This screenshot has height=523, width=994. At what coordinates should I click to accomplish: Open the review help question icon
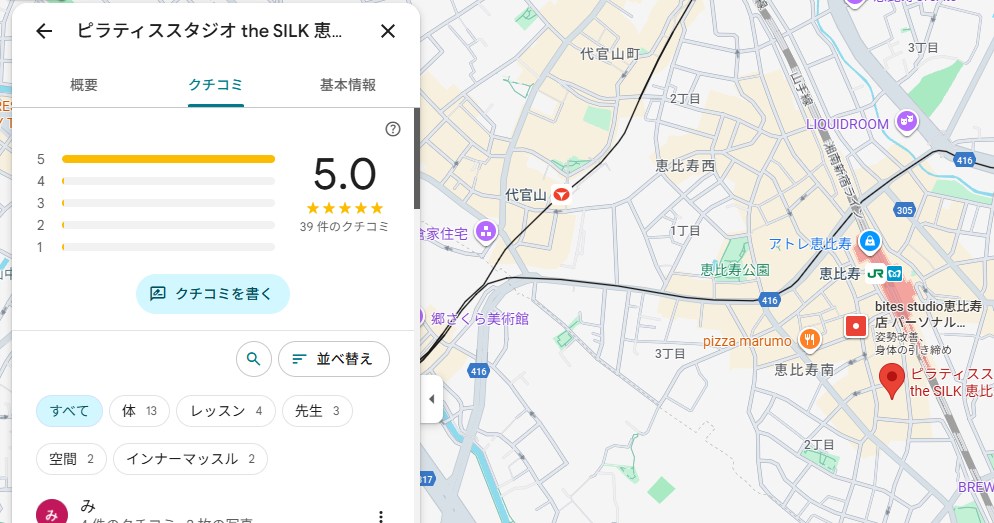click(x=393, y=129)
